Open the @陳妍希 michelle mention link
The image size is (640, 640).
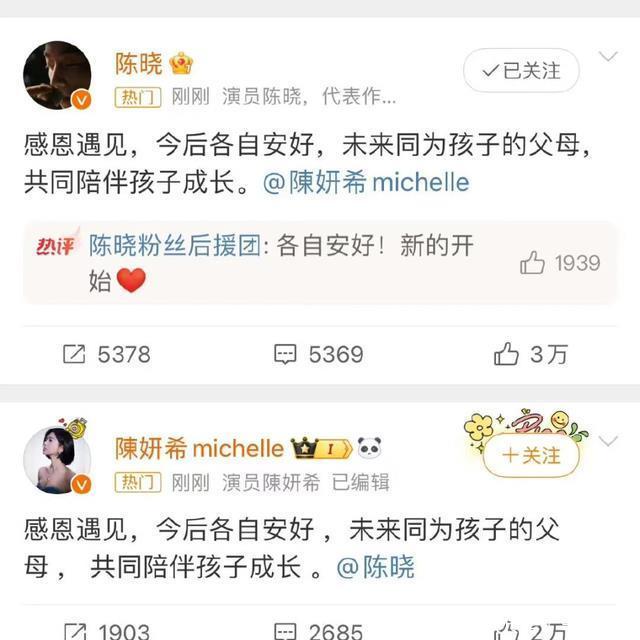(366, 183)
